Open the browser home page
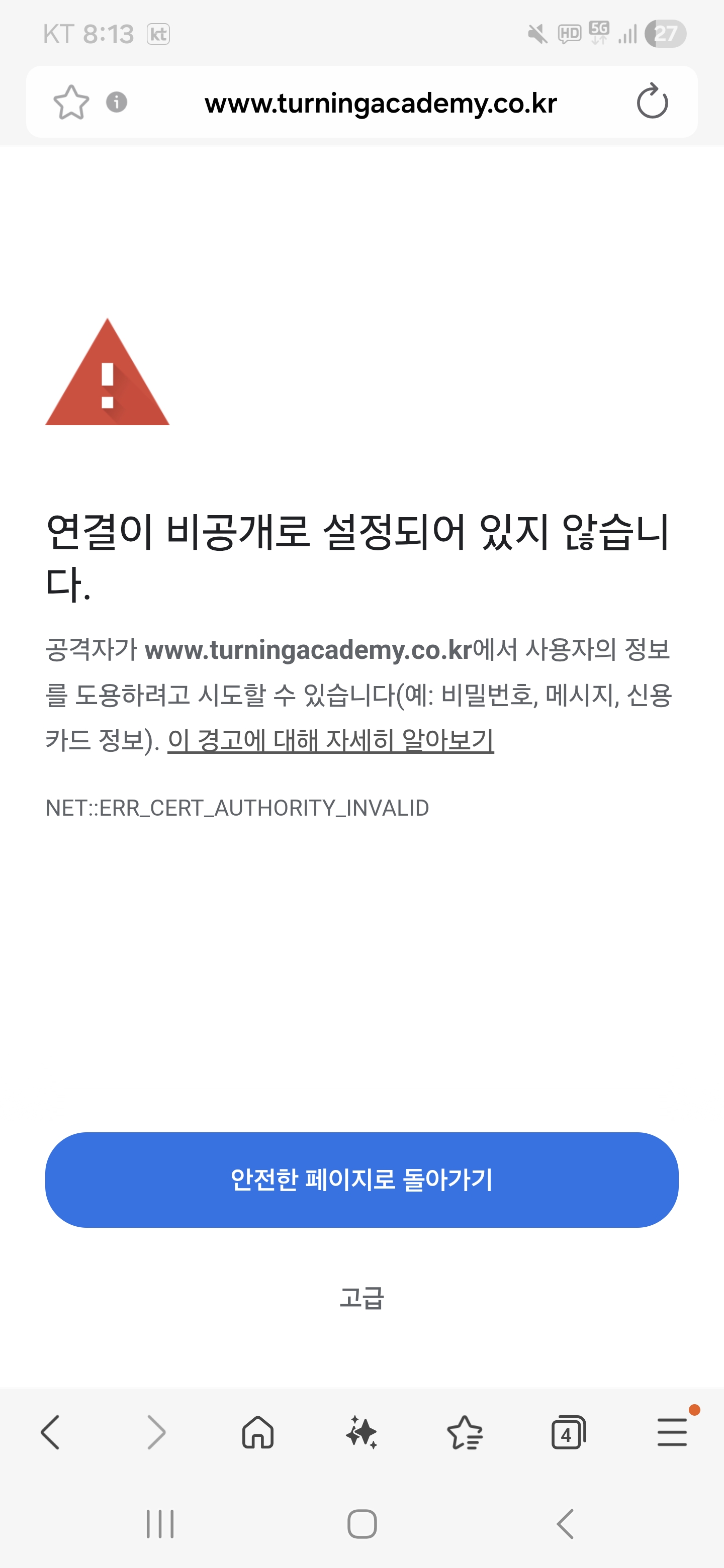This screenshot has height=1568, width=724. click(258, 1432)
